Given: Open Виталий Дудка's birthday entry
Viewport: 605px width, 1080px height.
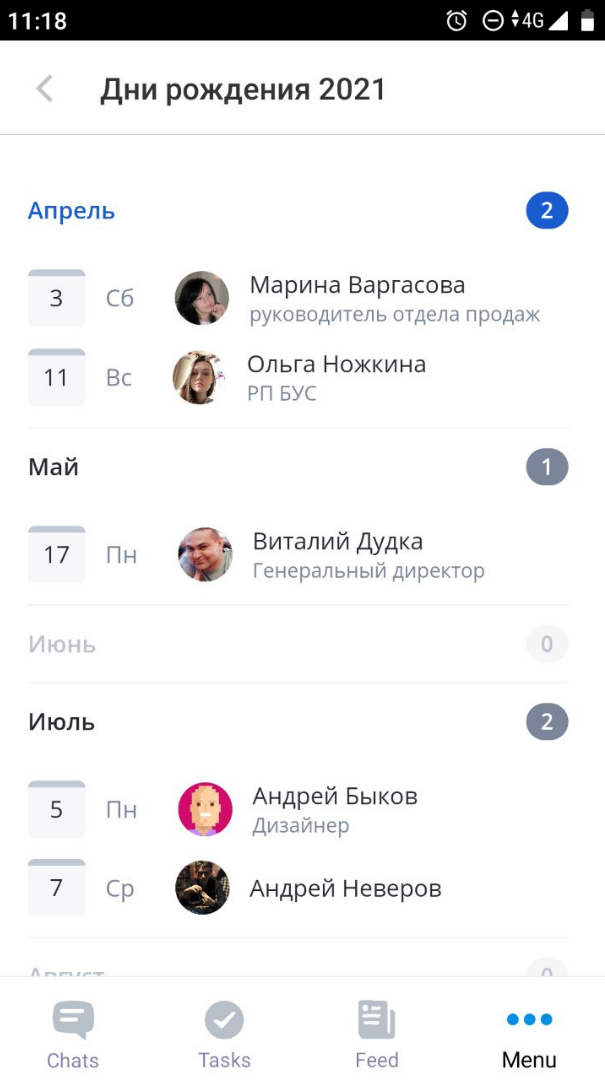Looking at the screenshot, I should tap(338, 554).
